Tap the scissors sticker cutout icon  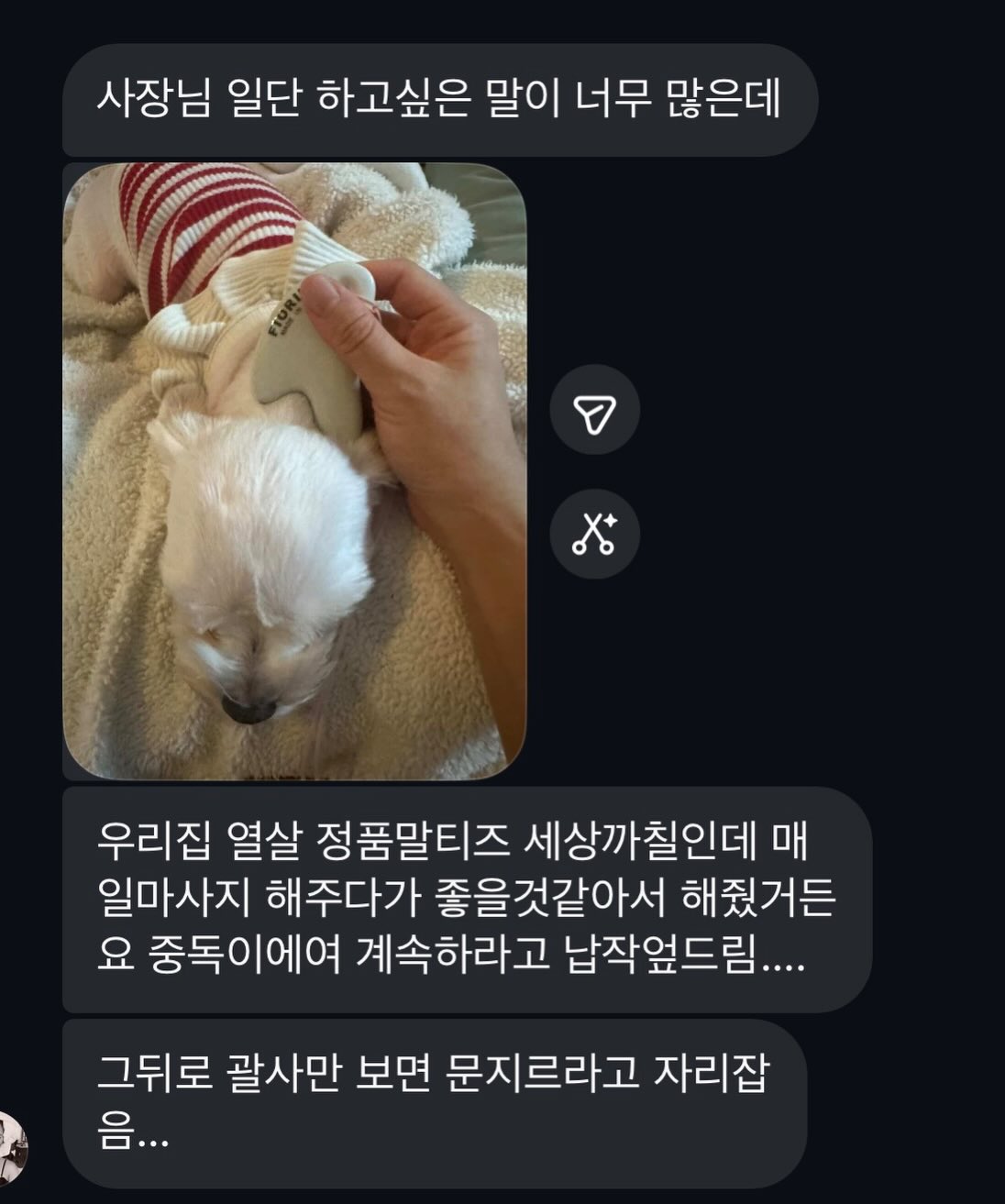pyautogui.click(x=594, y=534)
